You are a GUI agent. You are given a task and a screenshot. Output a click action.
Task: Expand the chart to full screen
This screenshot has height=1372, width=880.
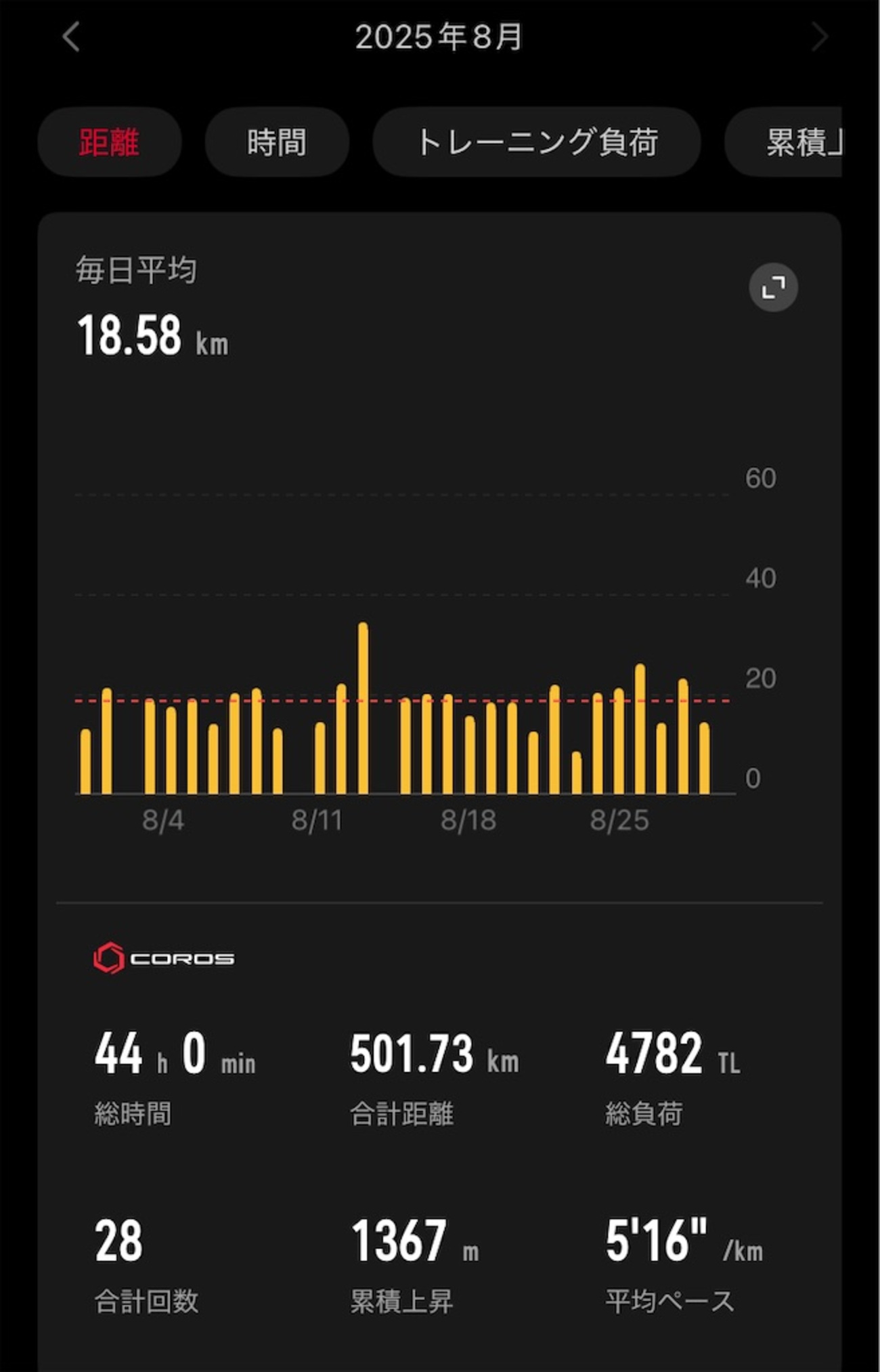coord(773,287)
